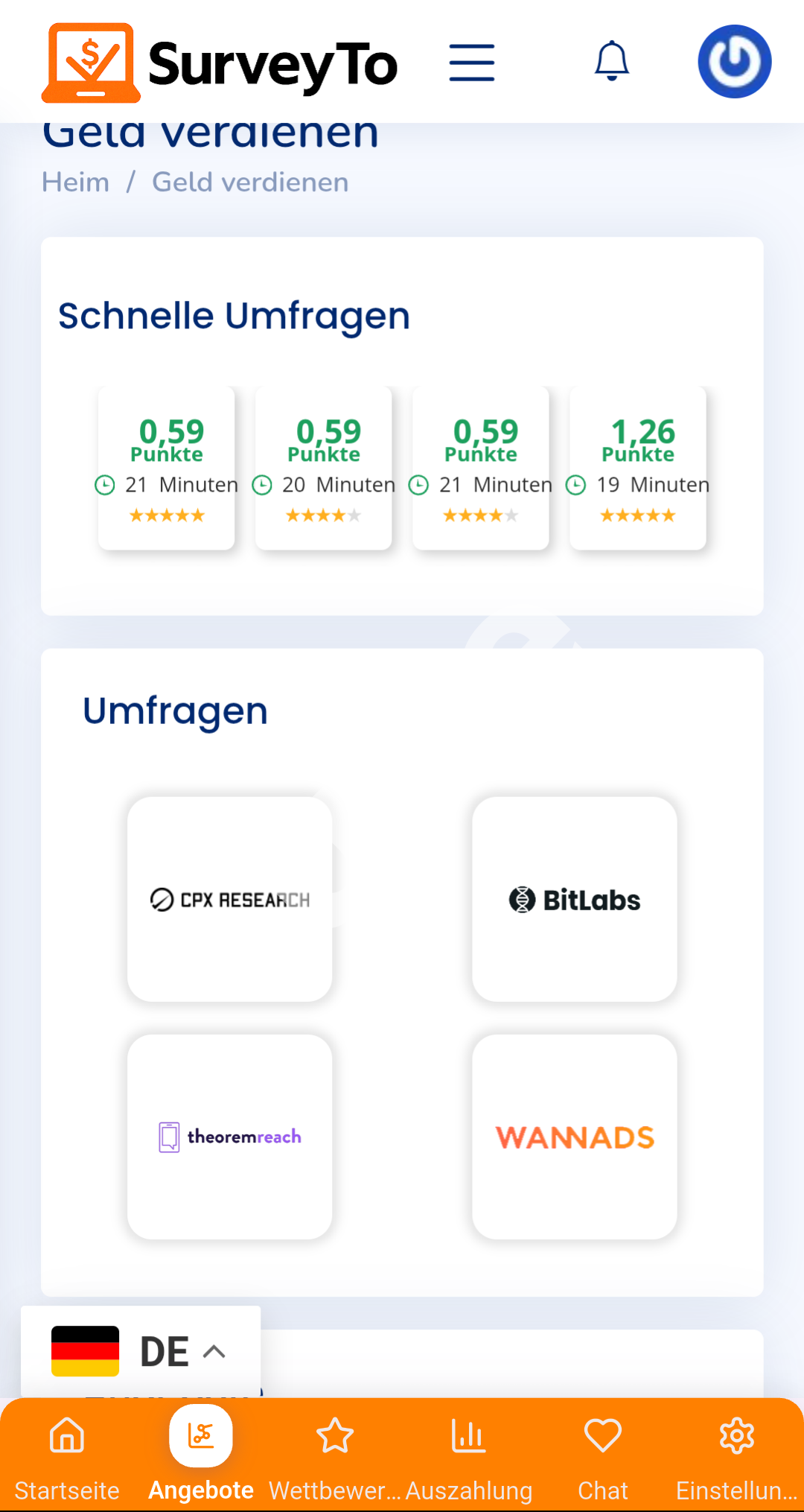Open the 0,59 Punkte 20 Minuten survey

tap(324, 468)
